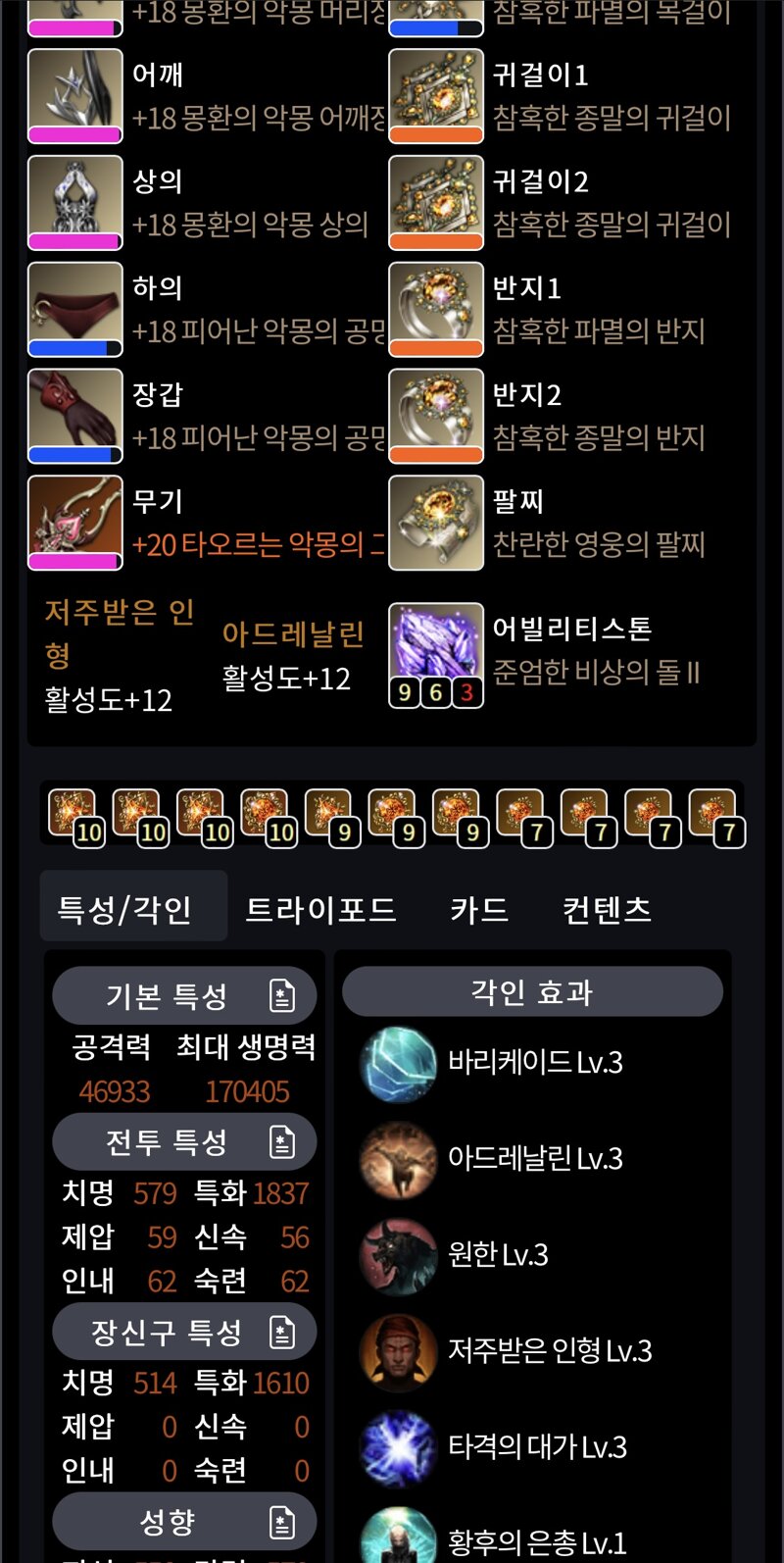Open the 카드 tab

tap(479, 909)
